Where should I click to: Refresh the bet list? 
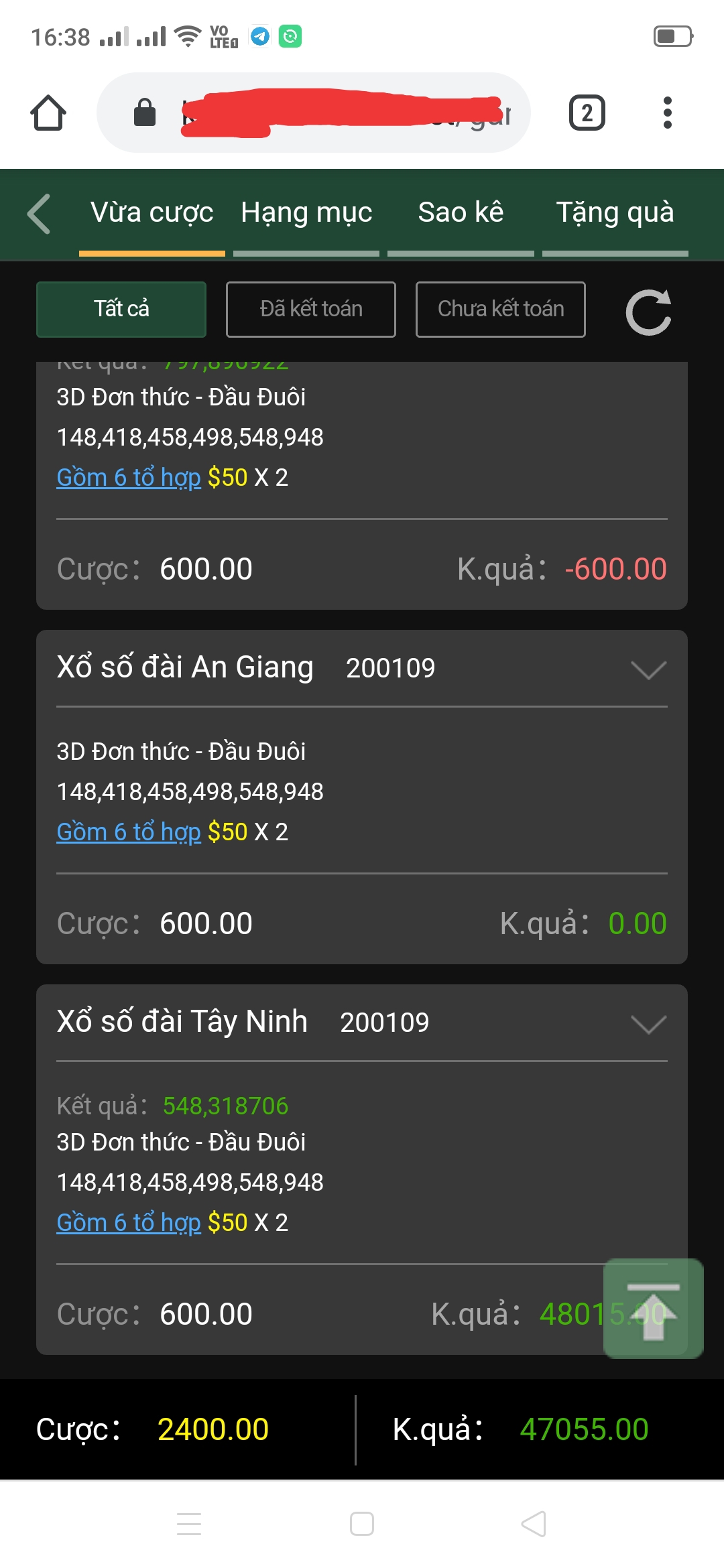pyautogui.click(x=648, y=312)
